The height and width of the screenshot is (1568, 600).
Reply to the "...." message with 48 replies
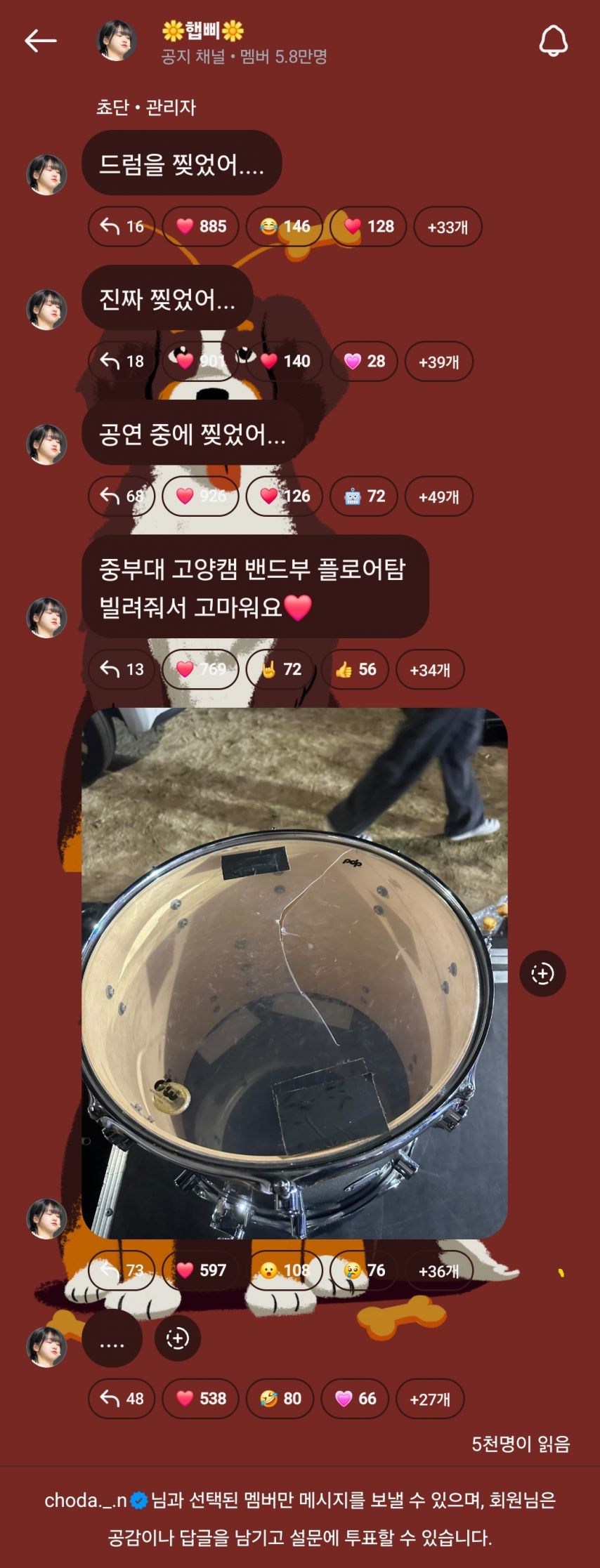pos(121,1398)
